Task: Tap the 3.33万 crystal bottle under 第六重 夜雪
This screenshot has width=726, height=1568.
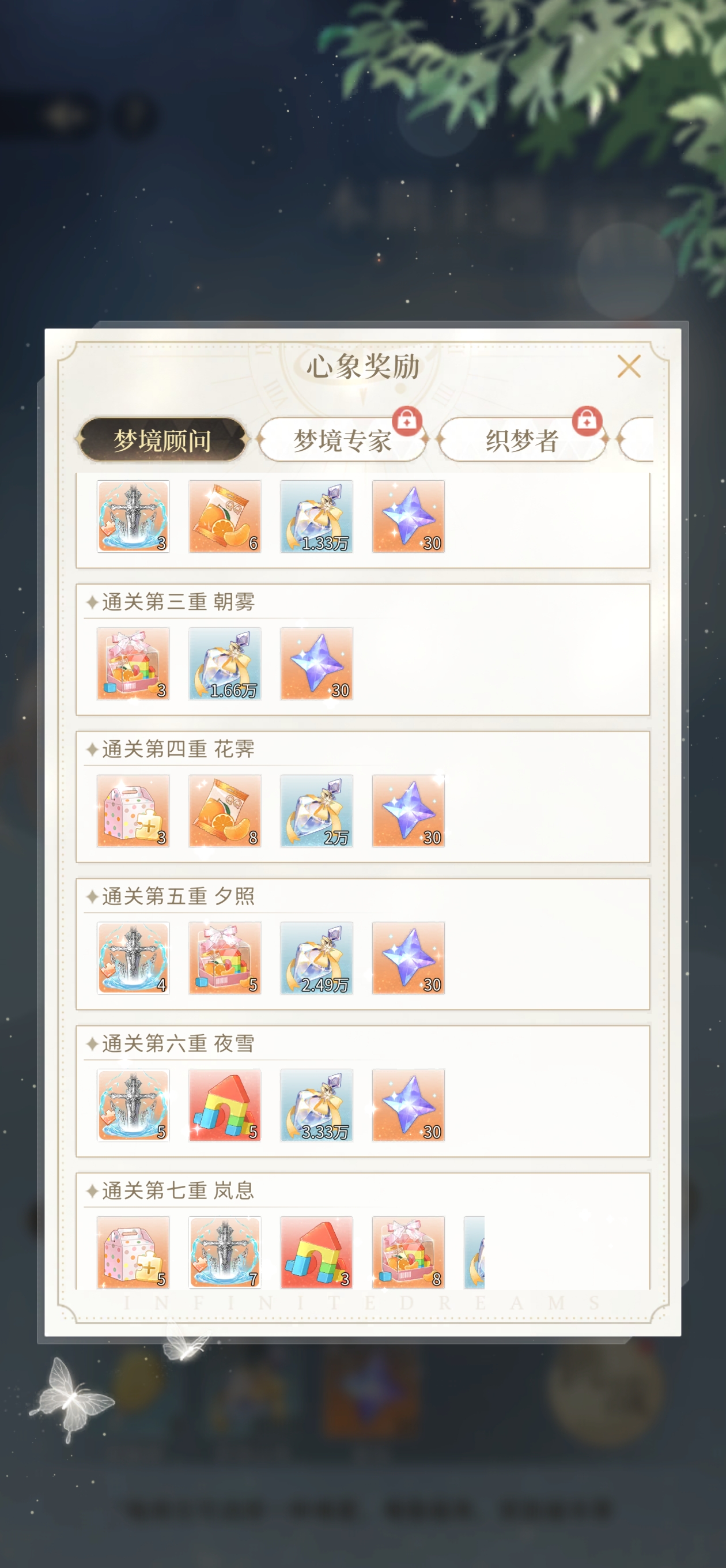Action: tap(316, 1106)
